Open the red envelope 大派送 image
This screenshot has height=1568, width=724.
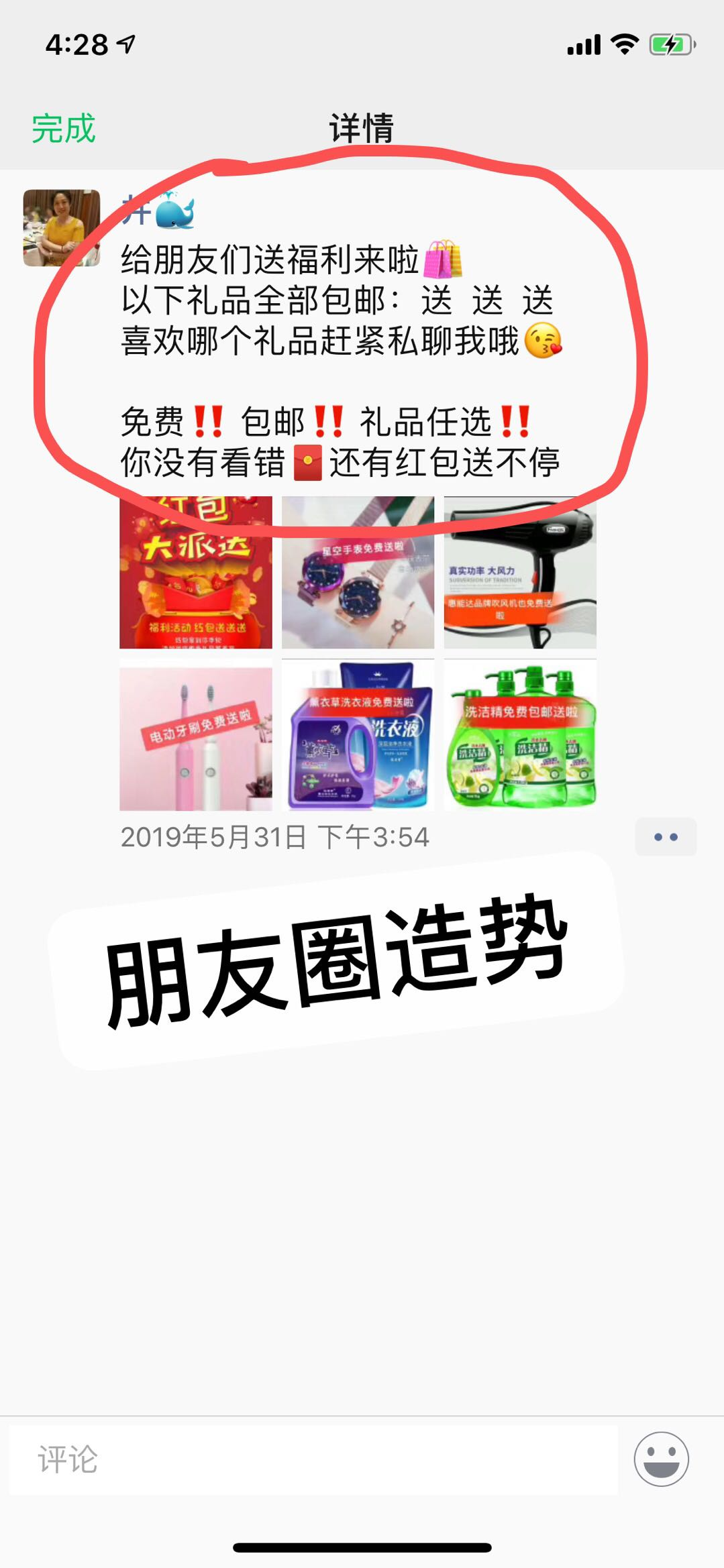click(x=196, y=573)
